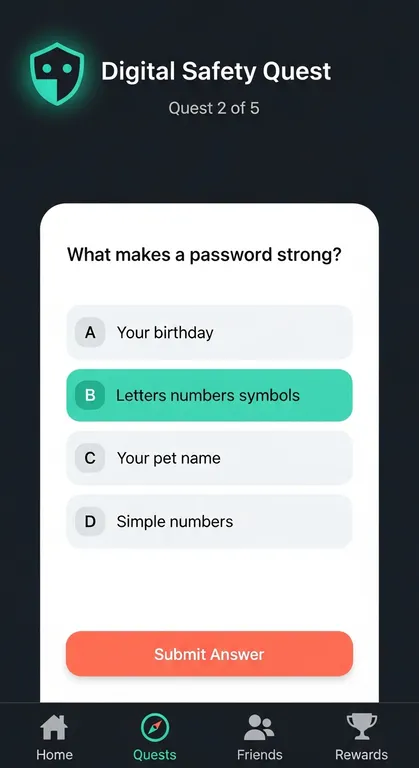Pick answer C, Your pet name
Viewport: 419px width, 768px height.
[209, 458]
